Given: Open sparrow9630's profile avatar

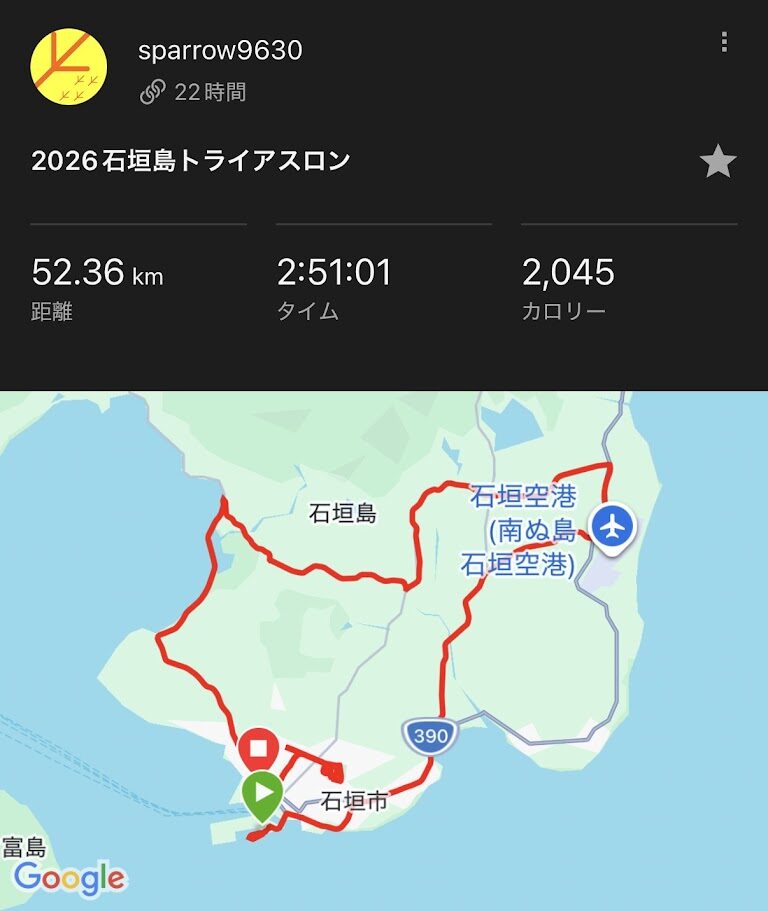Looking at the screenshot, I should pos(69,69).
